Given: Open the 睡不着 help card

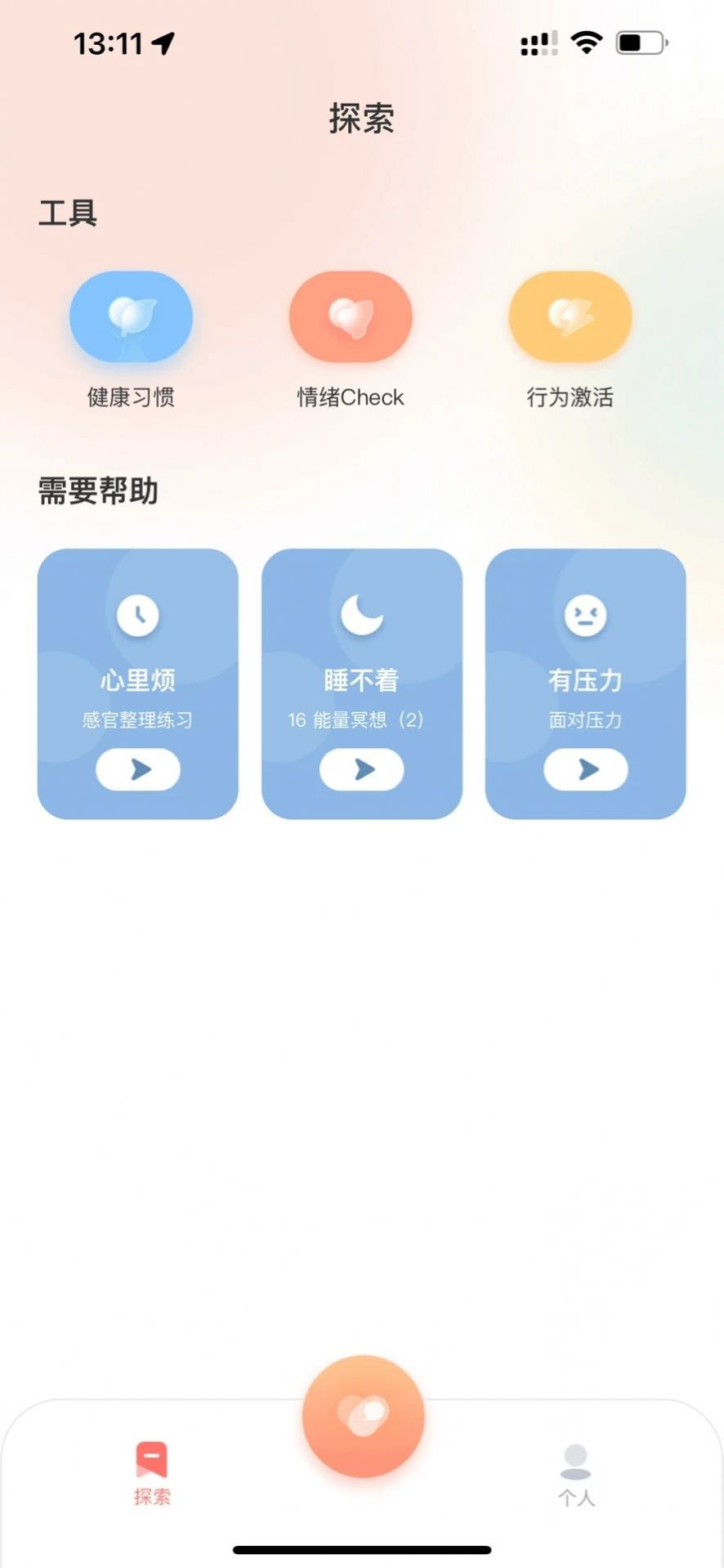Looking at the screenshot, I should (x=361, y=654).
